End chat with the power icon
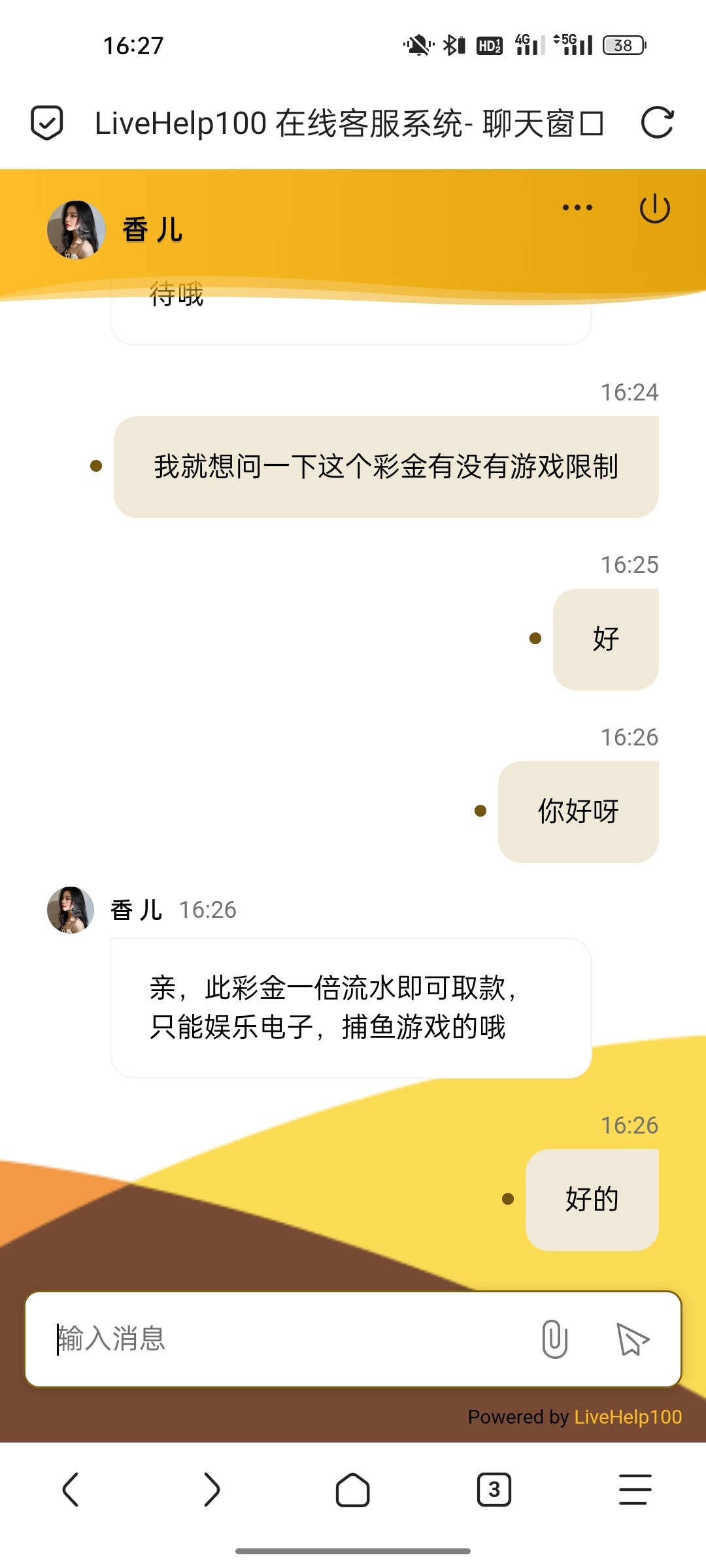This screenshot has width=706, height=1568. (654, 209)
